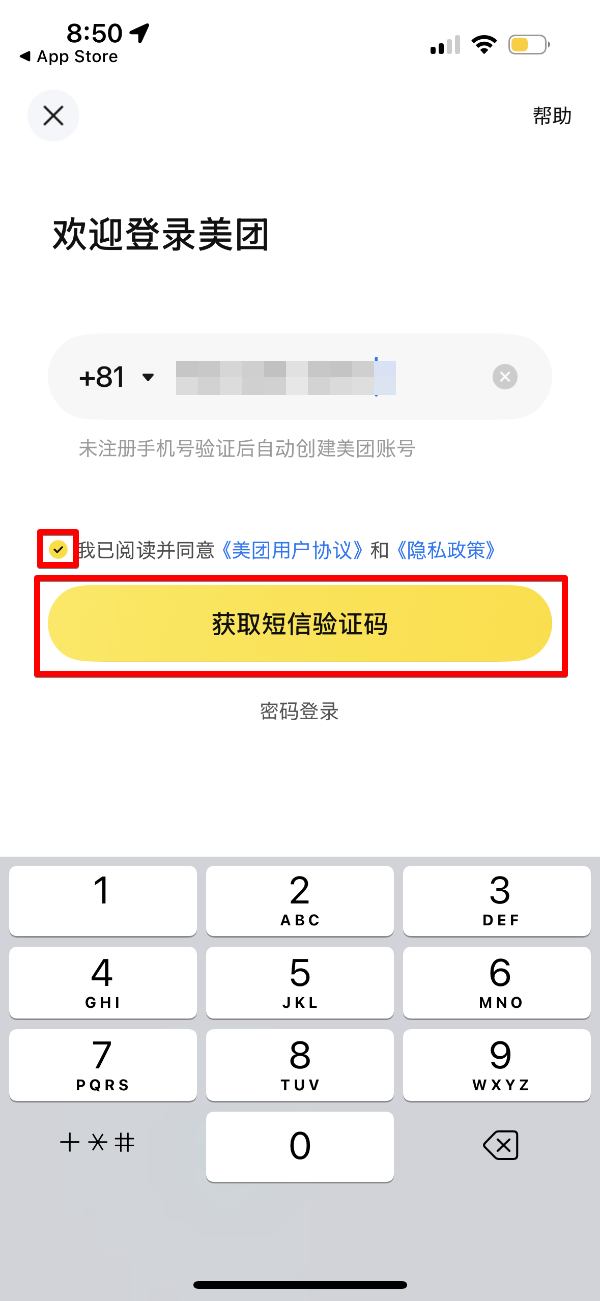This screenshot has width=600, height=1301.
Task: Open 《美团用户协议》 link
Action: [292, 550]
